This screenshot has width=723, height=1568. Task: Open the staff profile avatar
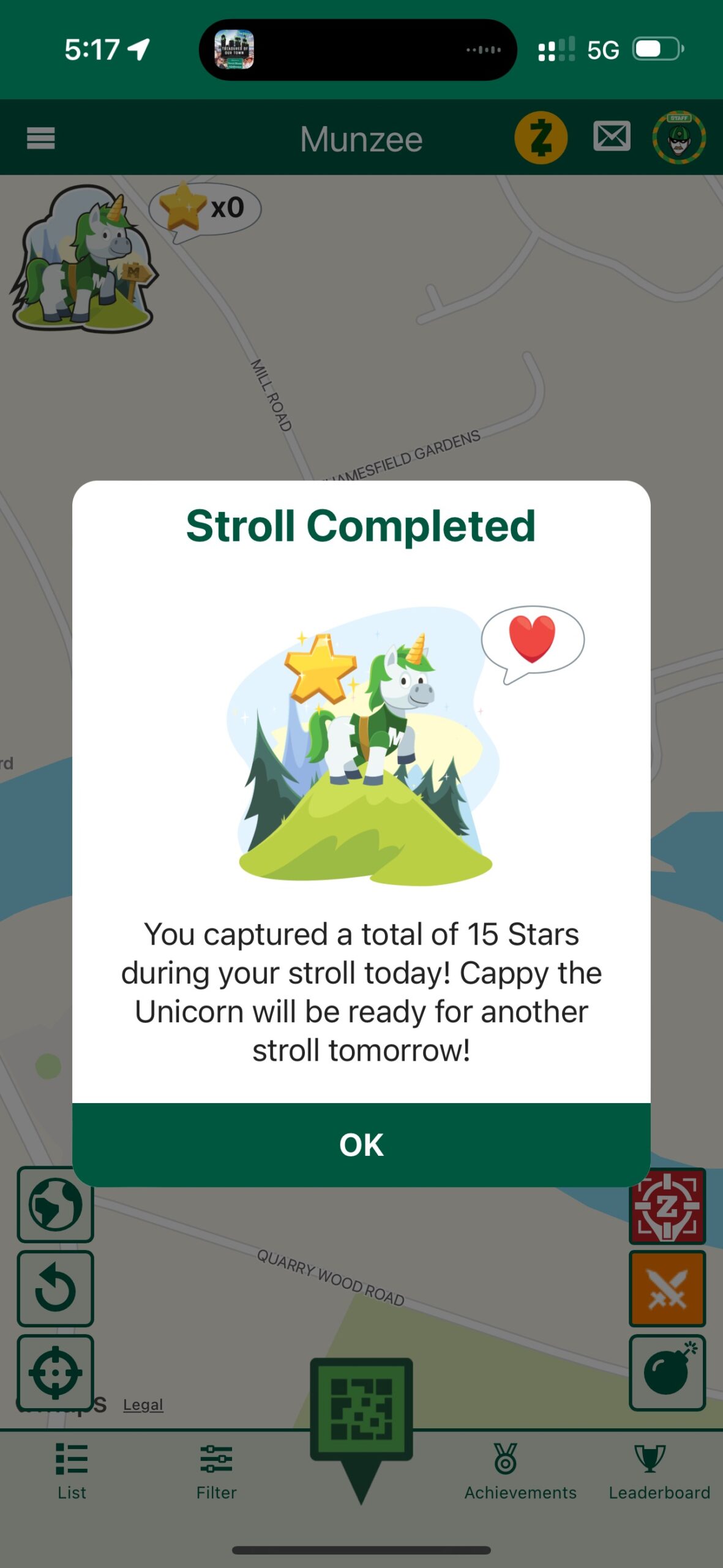click(678, 138)
